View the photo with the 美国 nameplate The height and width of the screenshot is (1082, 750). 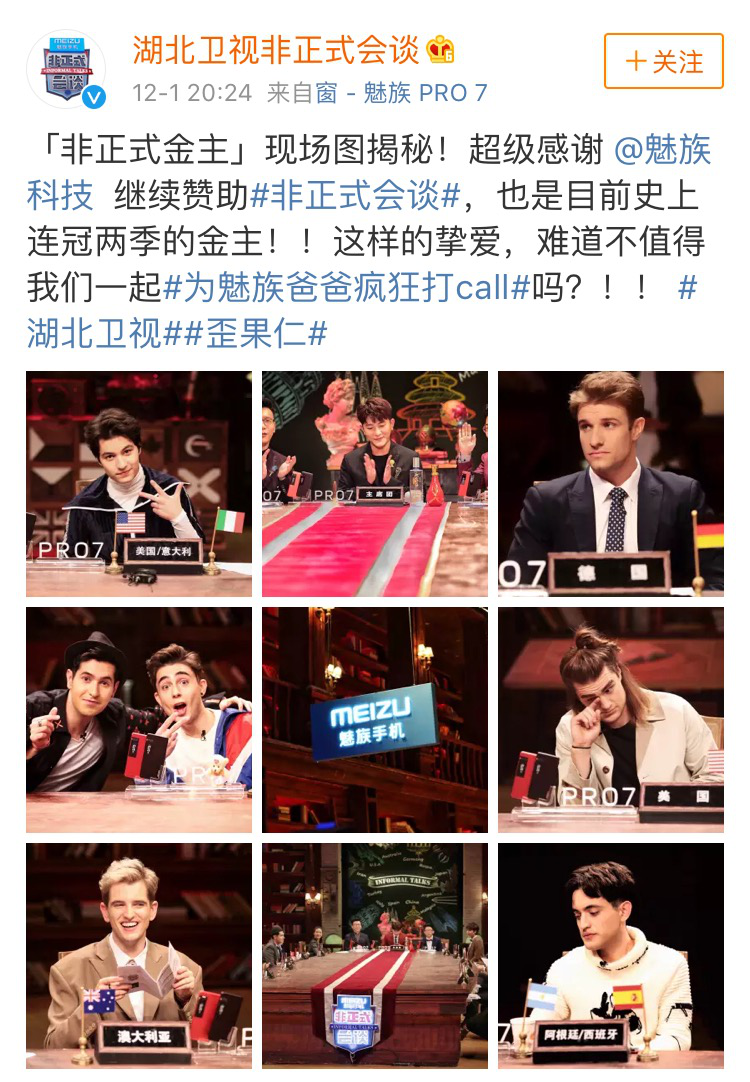(x=611, y=719)
